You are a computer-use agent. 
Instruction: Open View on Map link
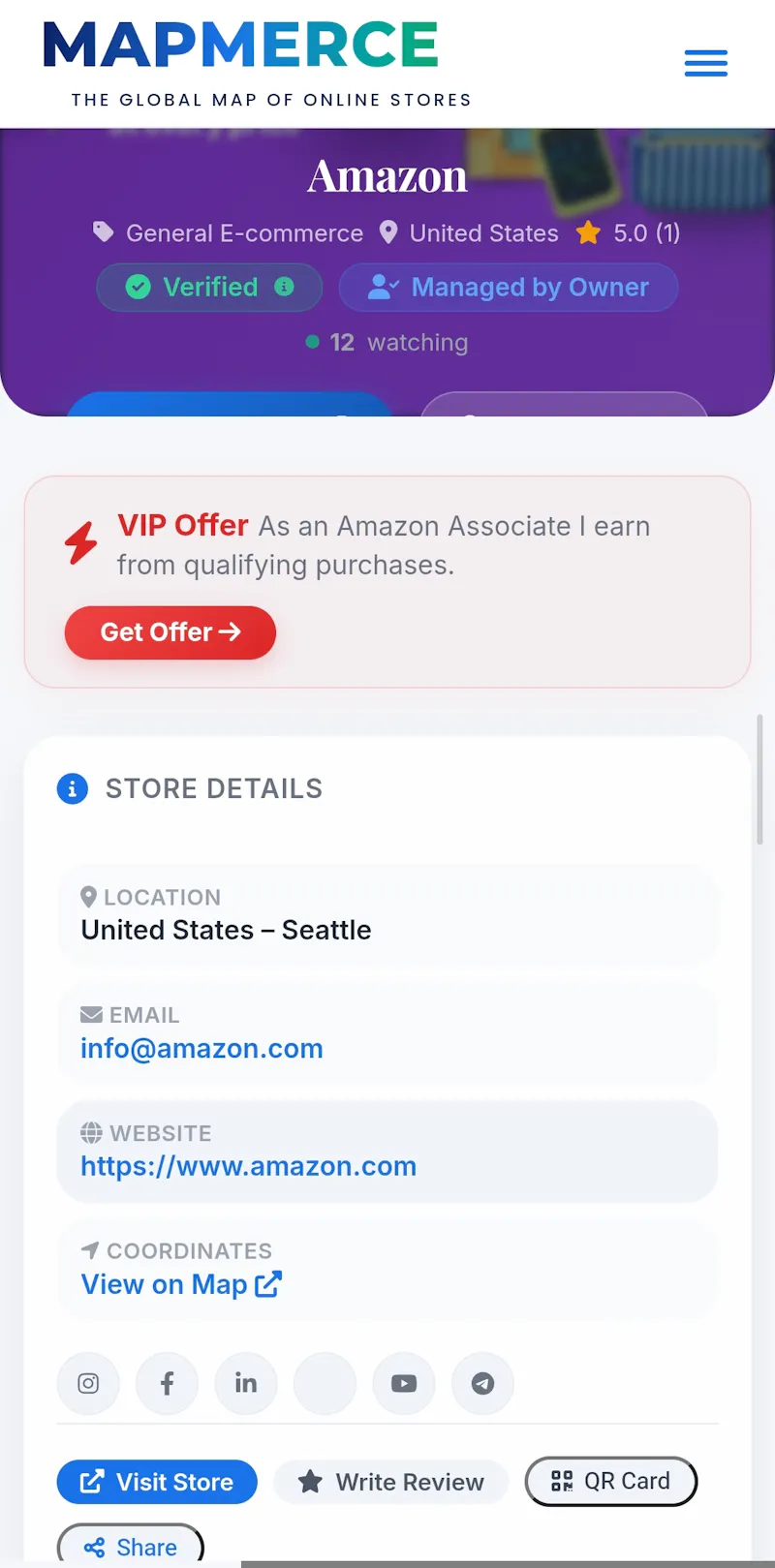(181, 1284)
